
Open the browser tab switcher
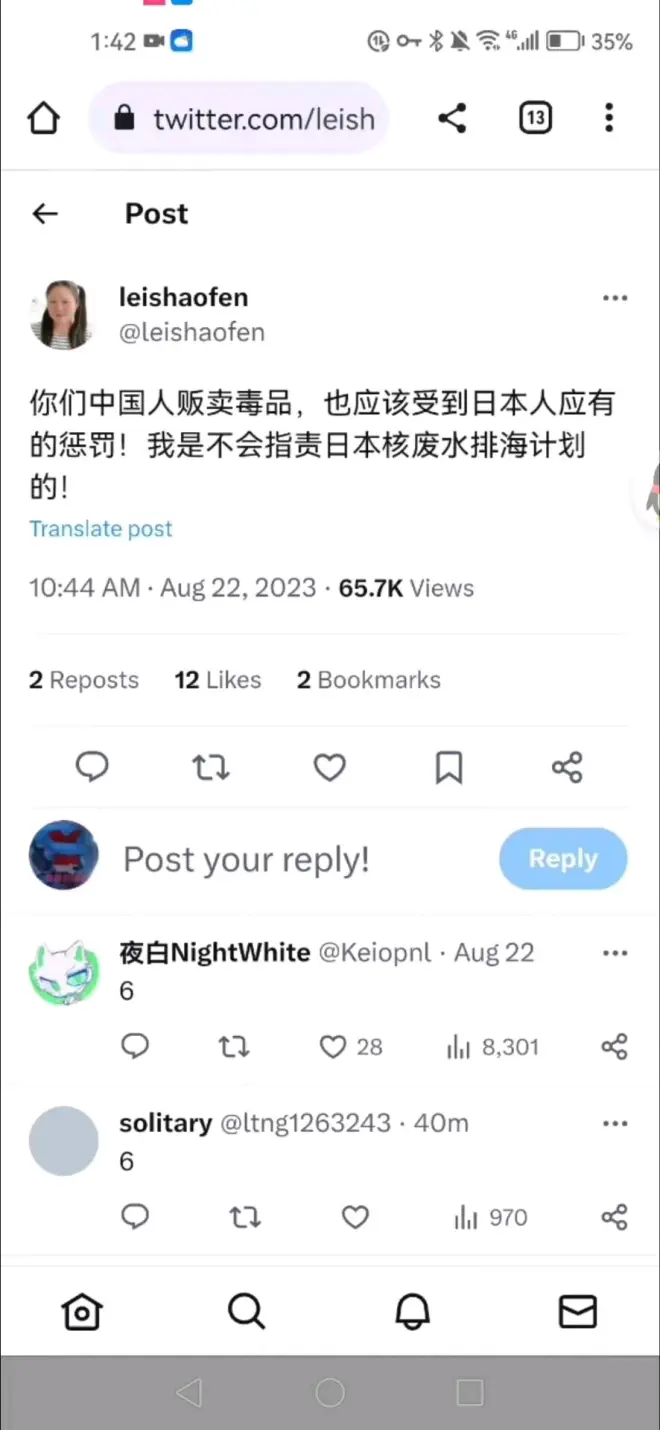coord(535,119)
